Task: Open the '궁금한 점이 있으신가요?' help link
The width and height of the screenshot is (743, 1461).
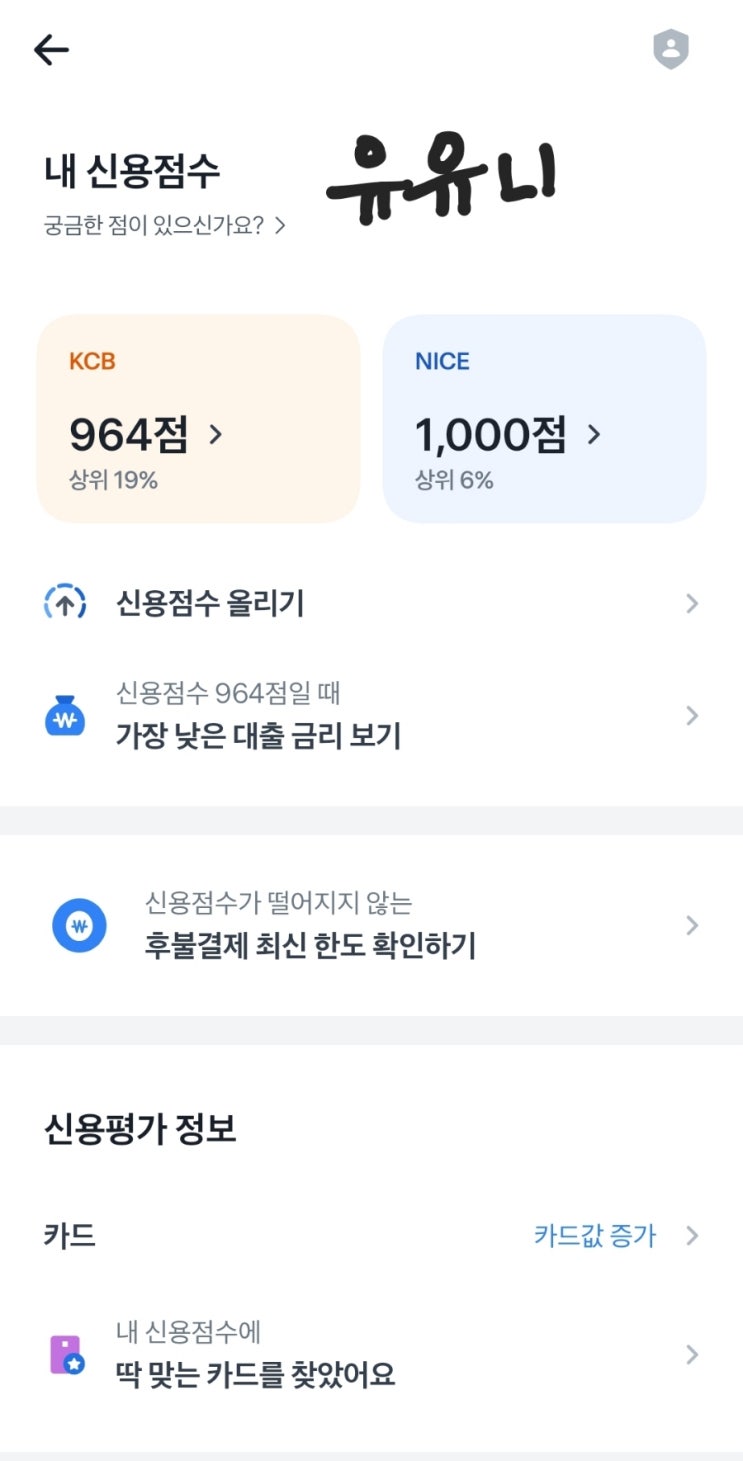Action: (x=165, y=225)
